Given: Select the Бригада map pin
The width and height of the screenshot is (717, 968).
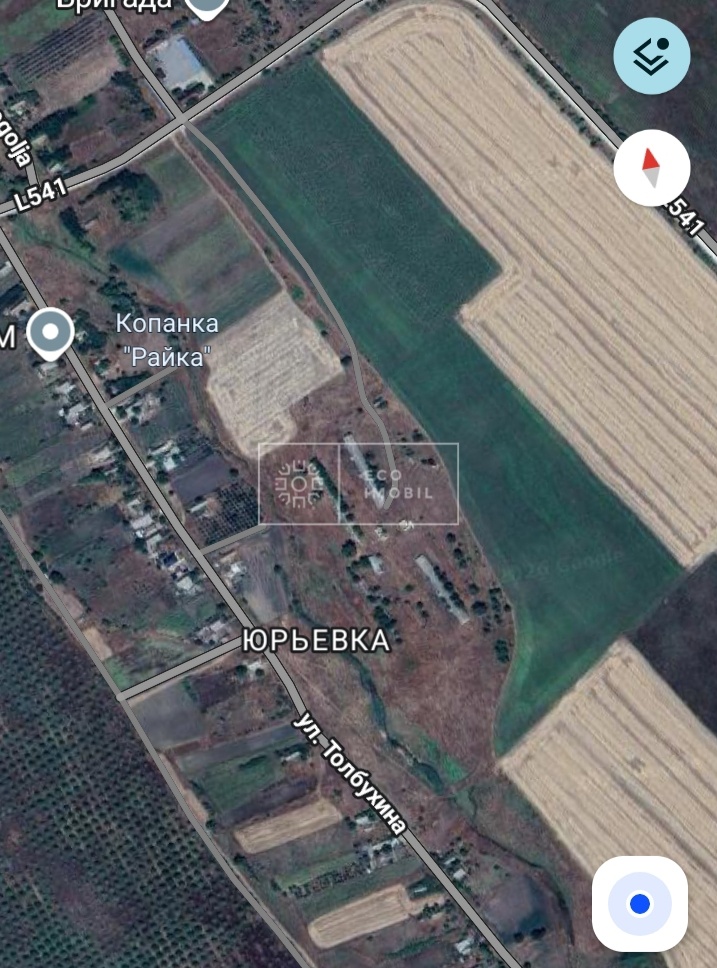Looking at the screenshot, I should [x=208, y=6].
